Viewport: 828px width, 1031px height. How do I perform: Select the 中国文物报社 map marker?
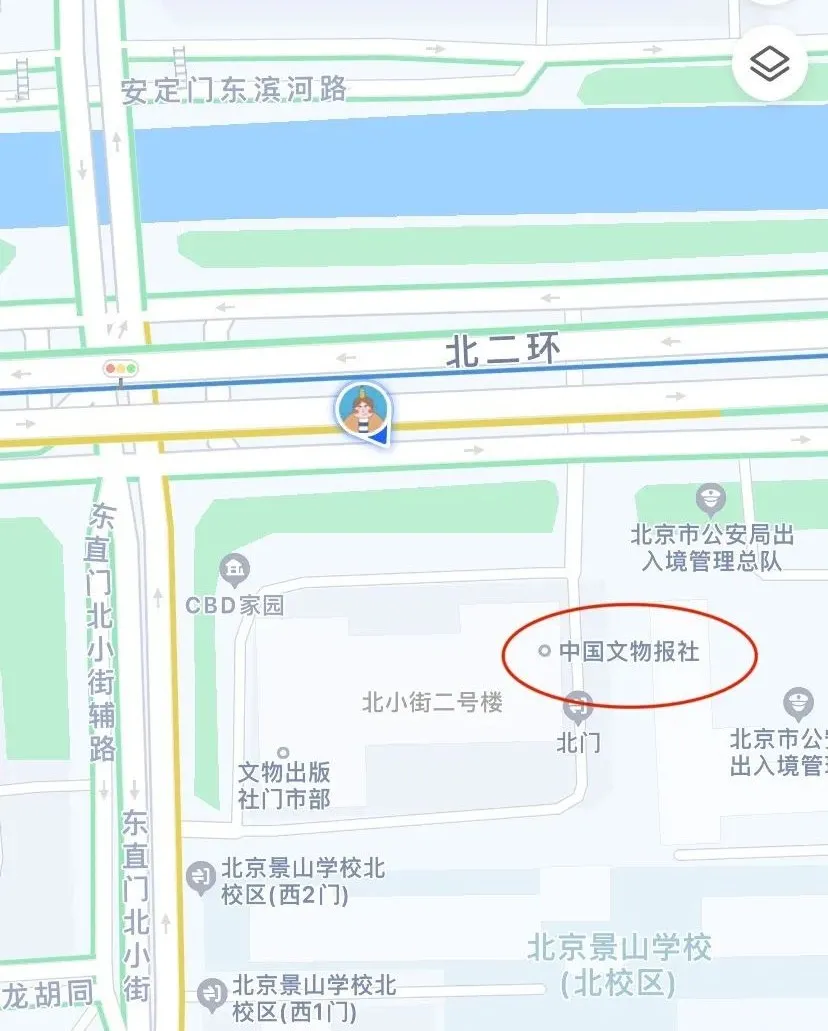click(x=545, y=651)
